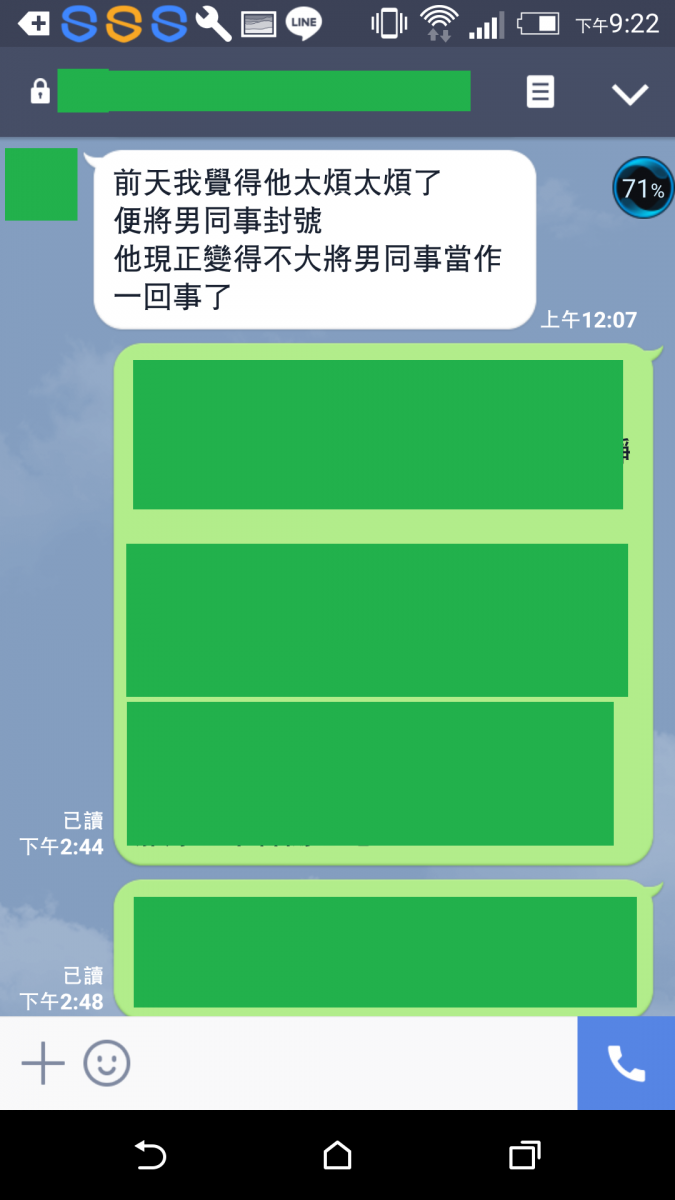Tap the message input field
Screen dimensions: 675x1200
pyautogui.click(x=350, y=1063)
